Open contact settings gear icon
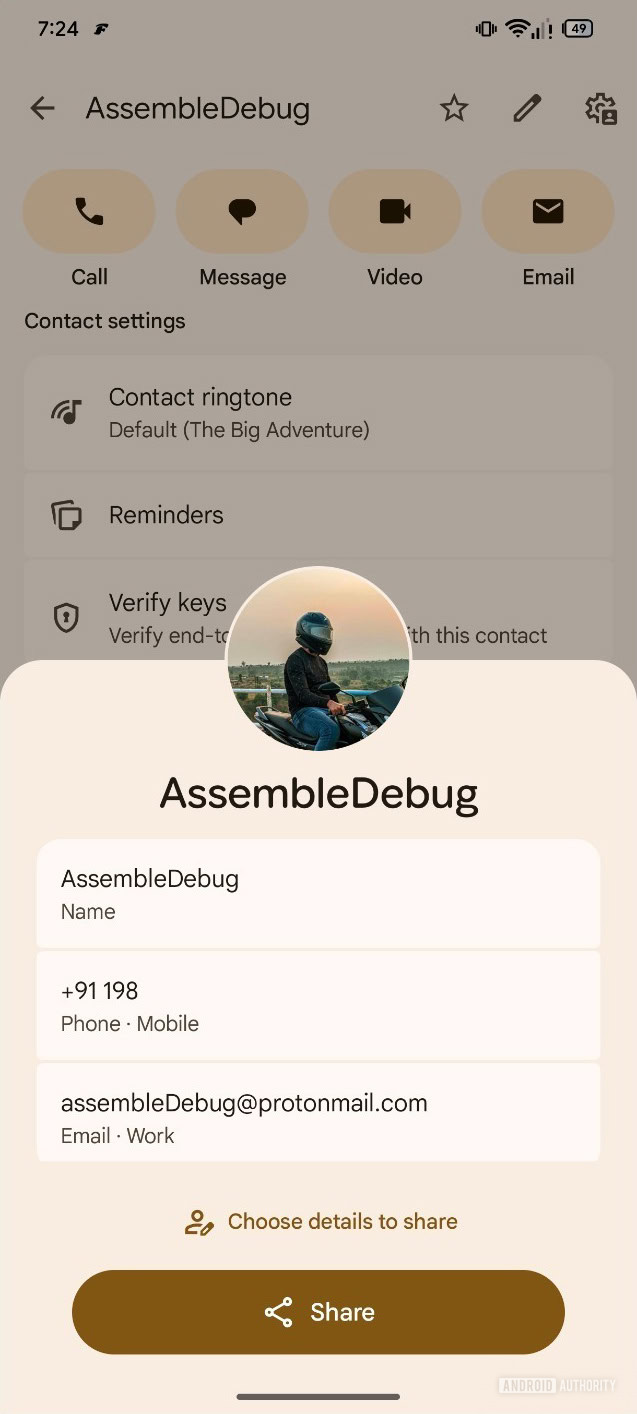637x1414 pixels. point(600,108)
